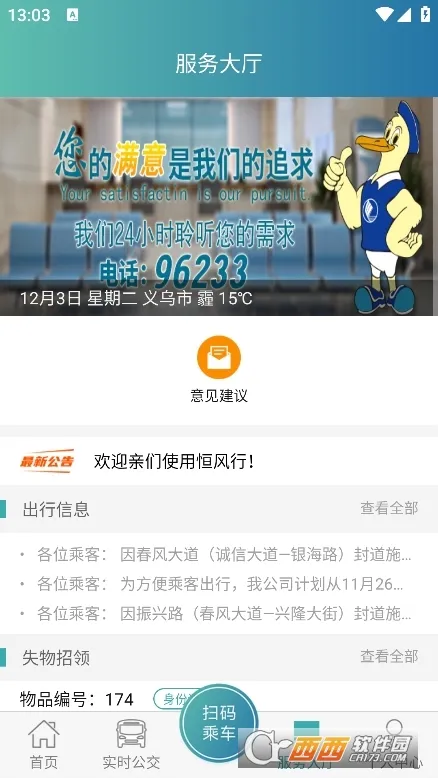Open lost item number 174
The height and width of the screenshot is (778, 438).
pos(77,700)
